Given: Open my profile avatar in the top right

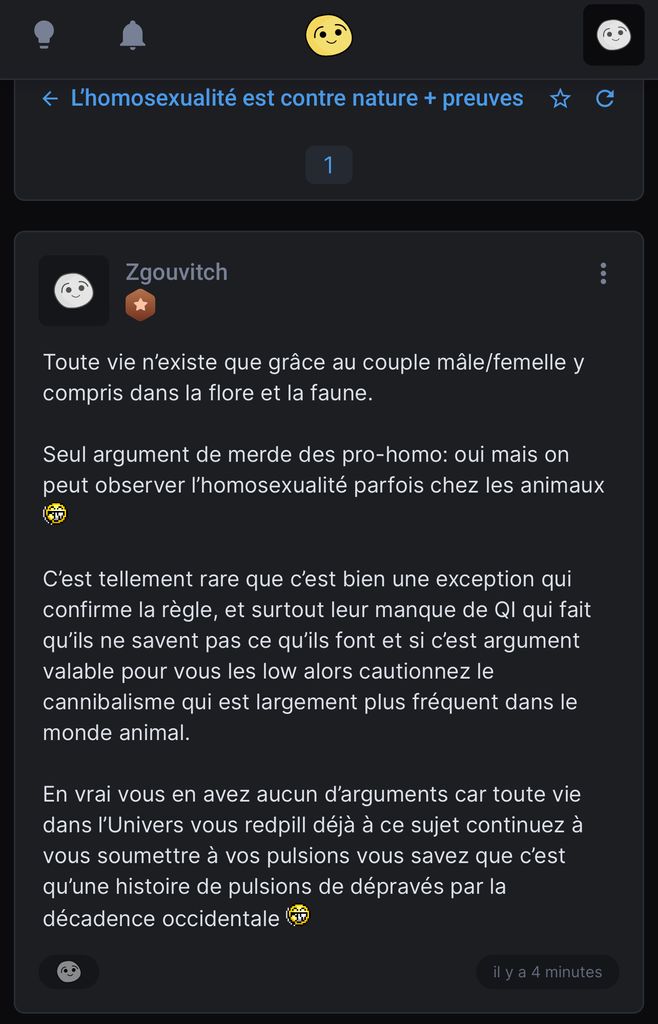Looking at the screenshot, I should pos(613,35).
